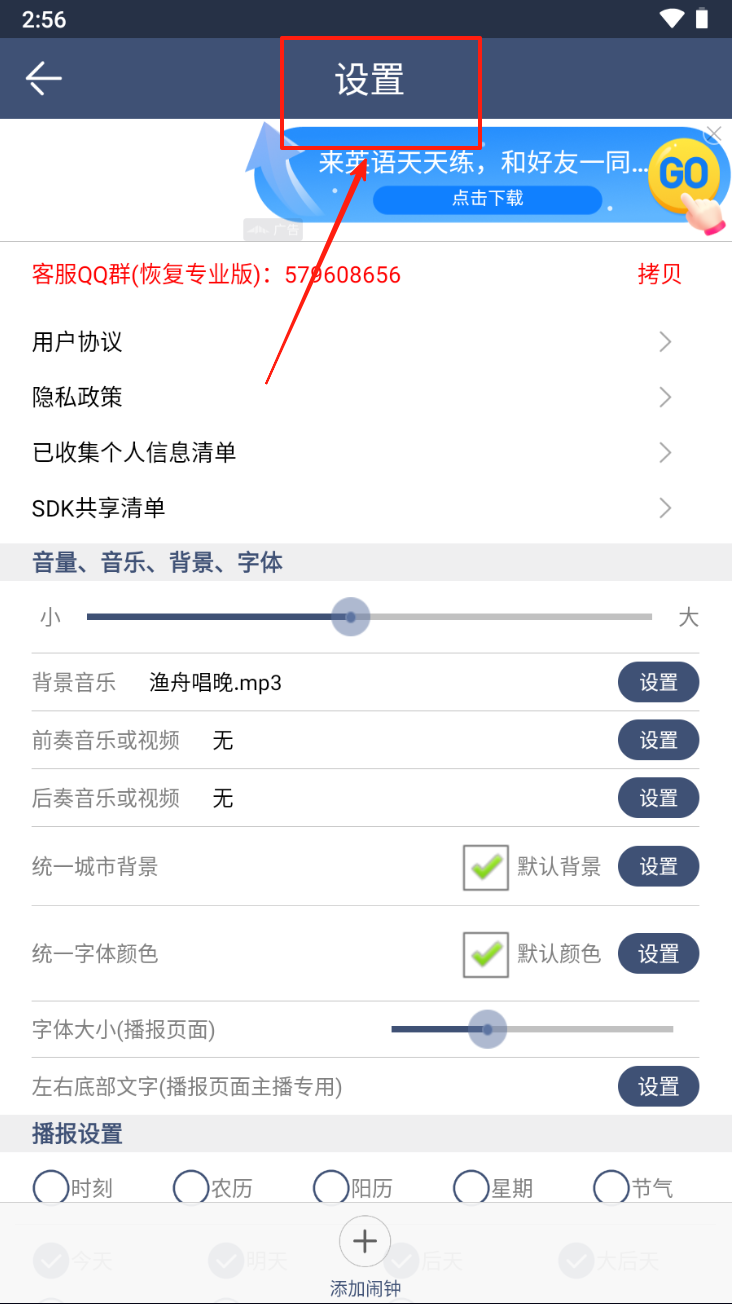Tap 点击下载 on the ad banner
The width and height of the screenshot is (732, 1304).
pyautogui.click(x=487, y=199)
